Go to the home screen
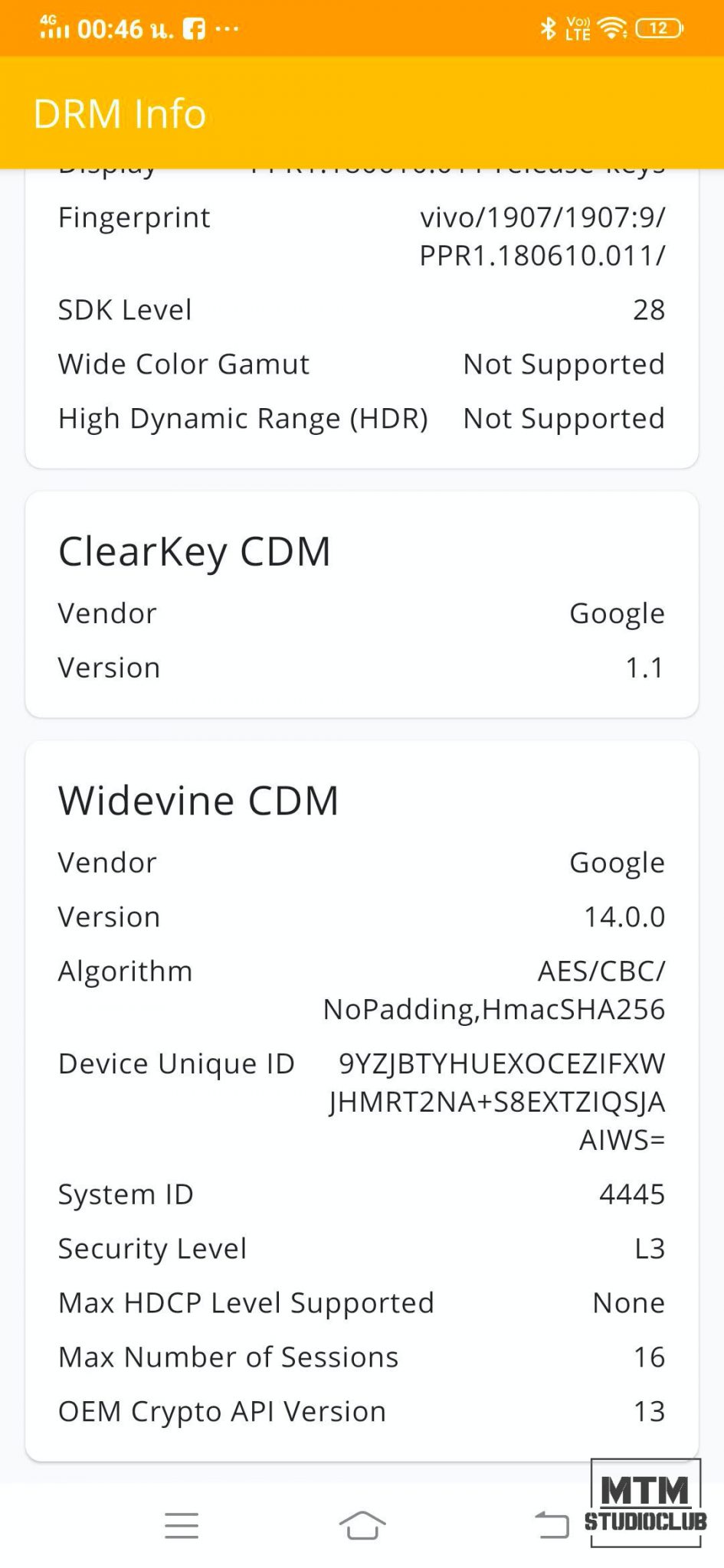Screen dimensions: 724x1568 pyautogui.click(x=362, y=1524)
